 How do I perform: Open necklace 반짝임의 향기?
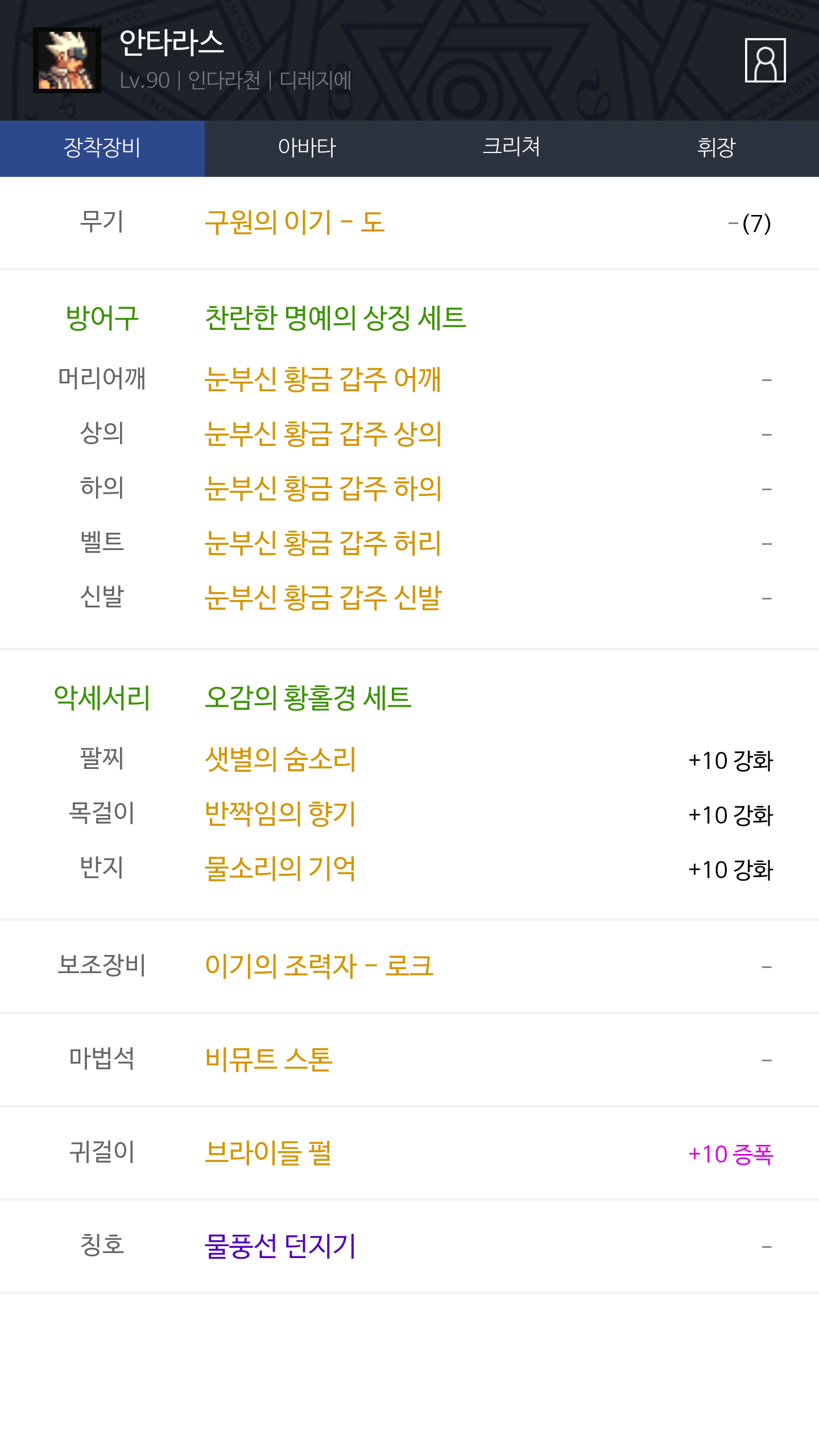280,814
